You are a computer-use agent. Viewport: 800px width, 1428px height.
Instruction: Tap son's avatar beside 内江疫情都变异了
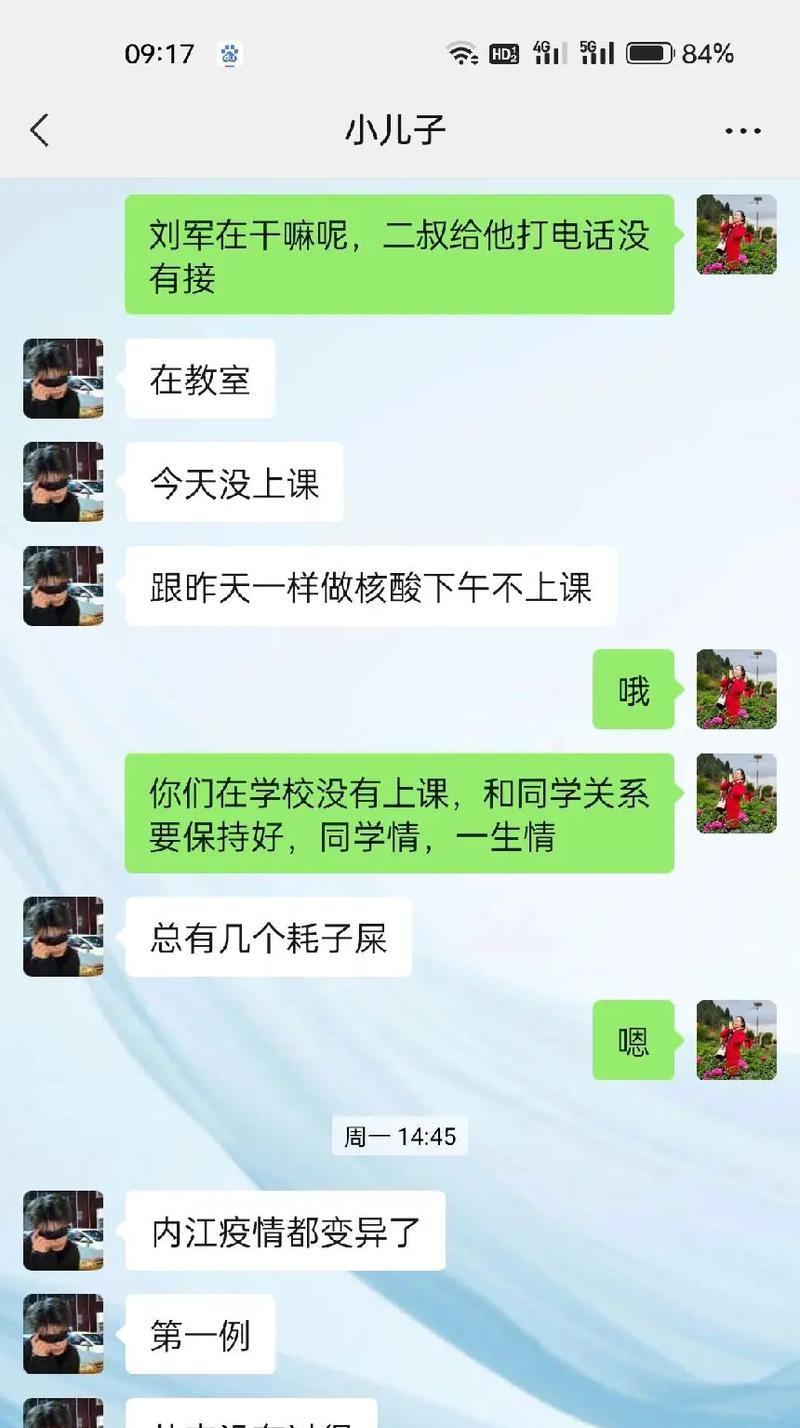tap(63, 1230)
